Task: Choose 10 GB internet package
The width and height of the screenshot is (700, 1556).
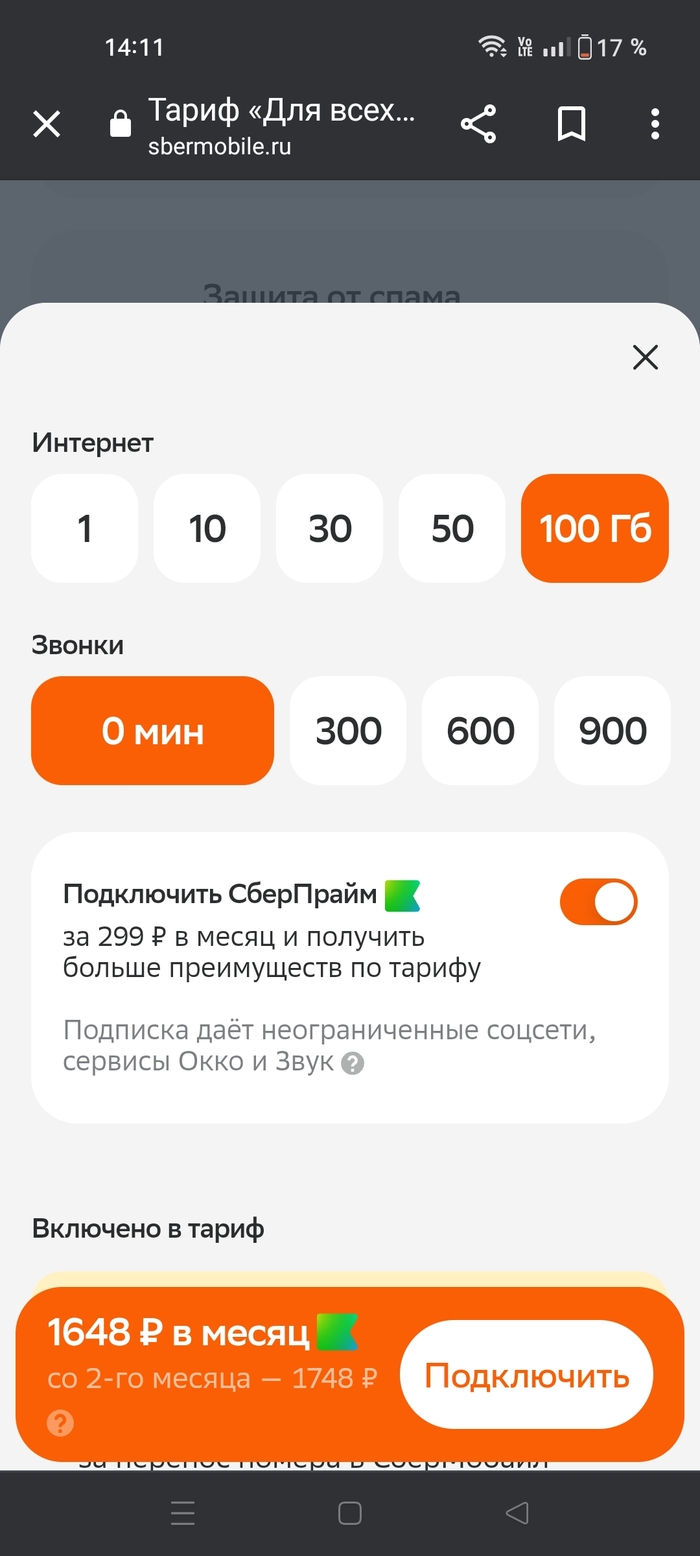Action: [x=207, y=528]
